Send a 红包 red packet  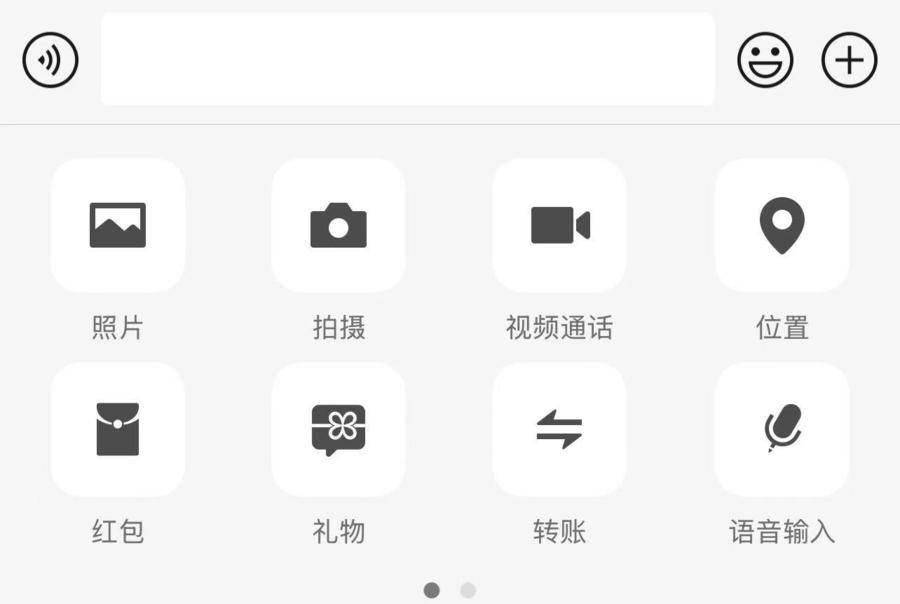(118, 430)
